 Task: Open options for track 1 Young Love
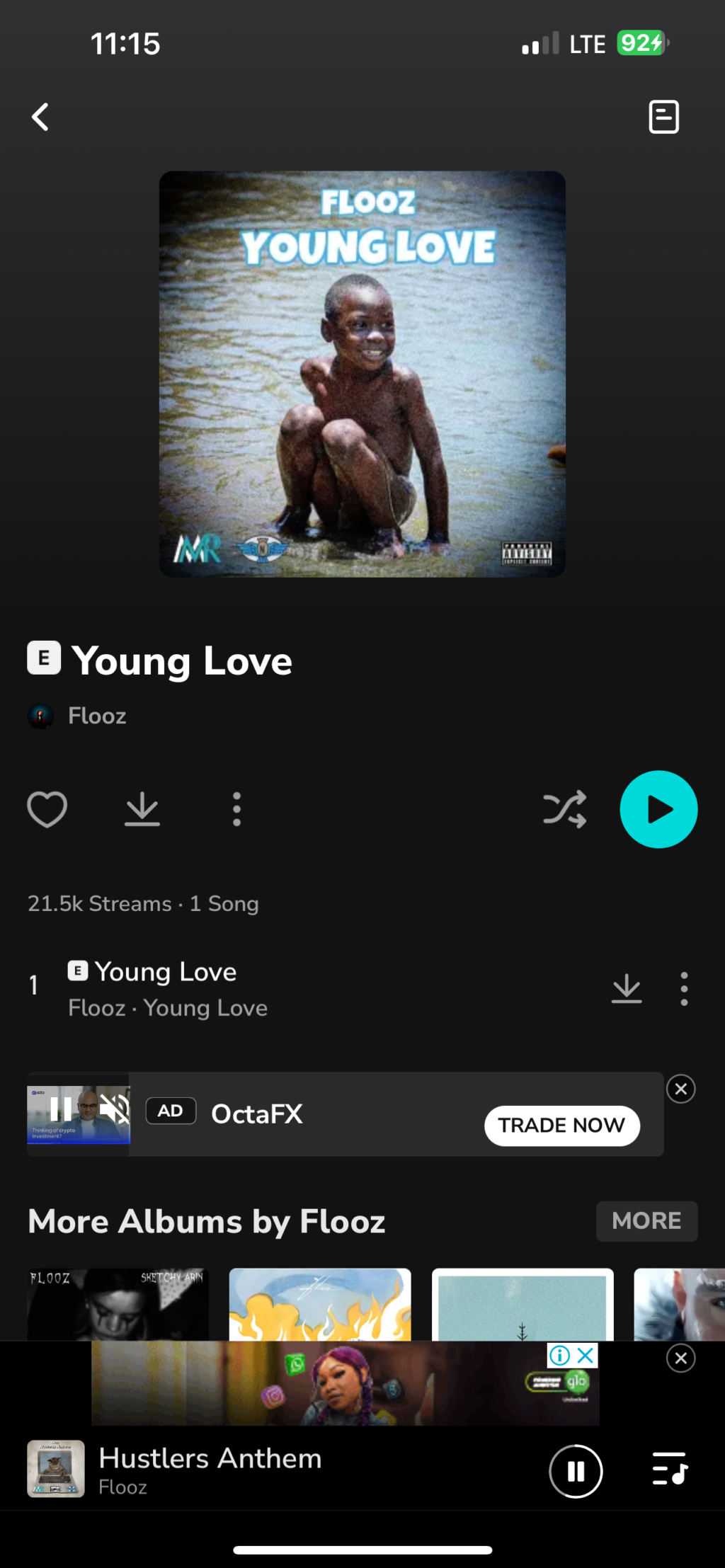684,988
